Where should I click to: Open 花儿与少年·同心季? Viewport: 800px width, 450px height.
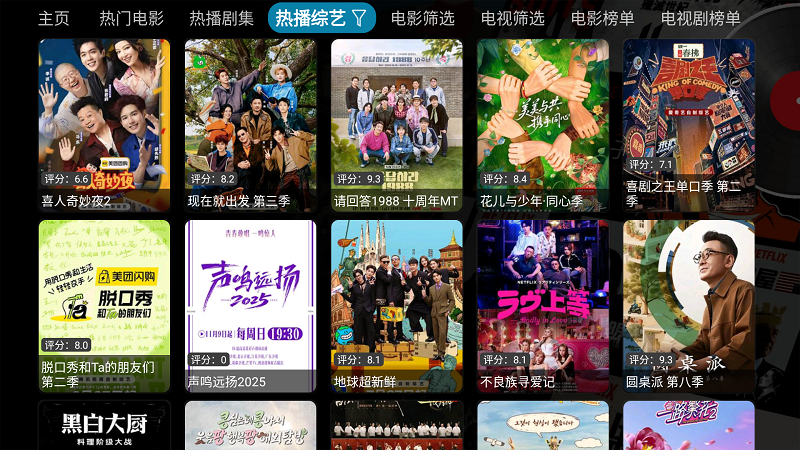542,125
